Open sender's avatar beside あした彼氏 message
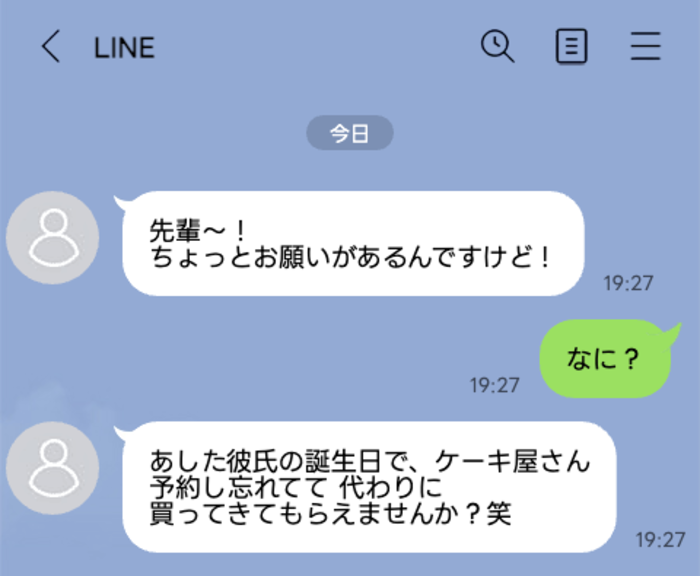The width and height of the screenshot is (700, 576). click(x=53, y=469)
